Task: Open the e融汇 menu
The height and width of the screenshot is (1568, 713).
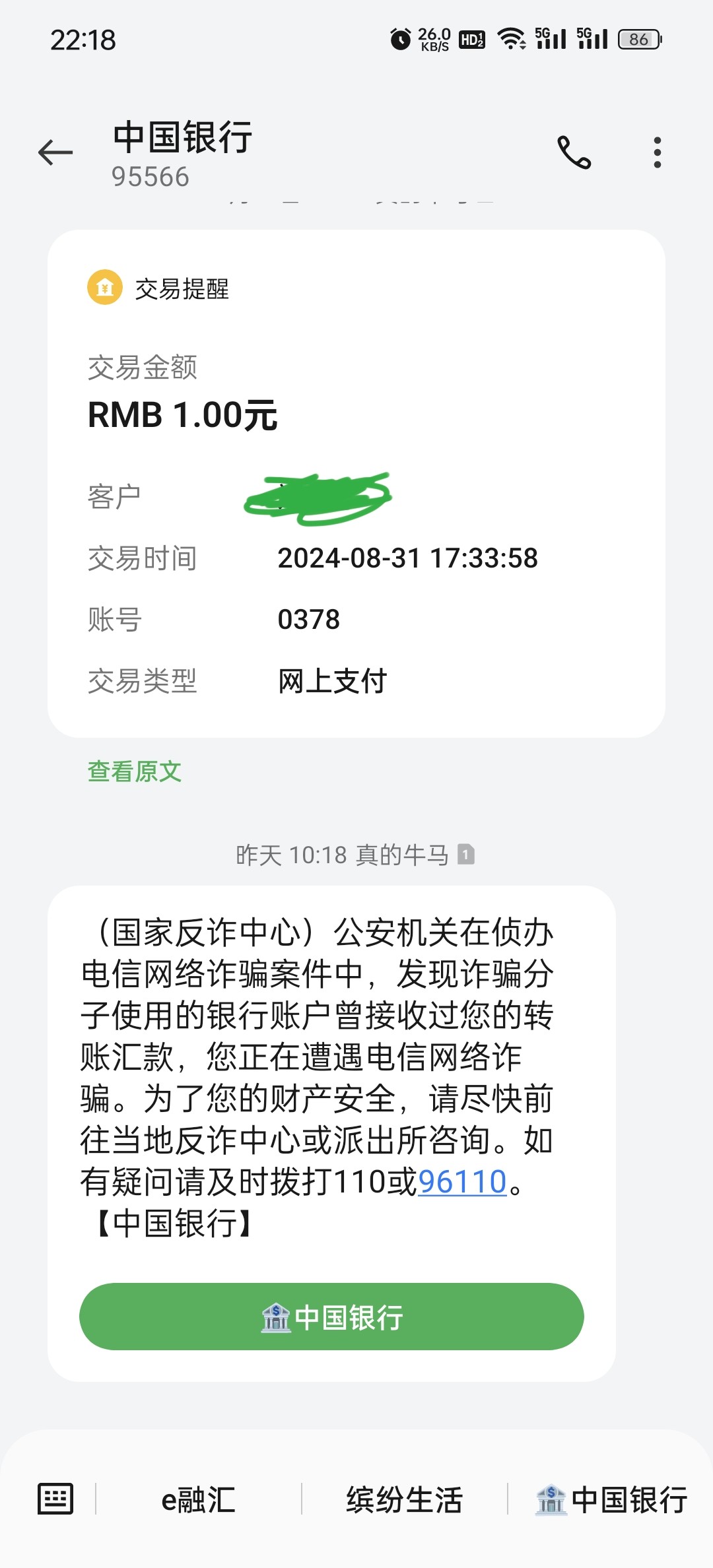Action: coord(199,1499)
